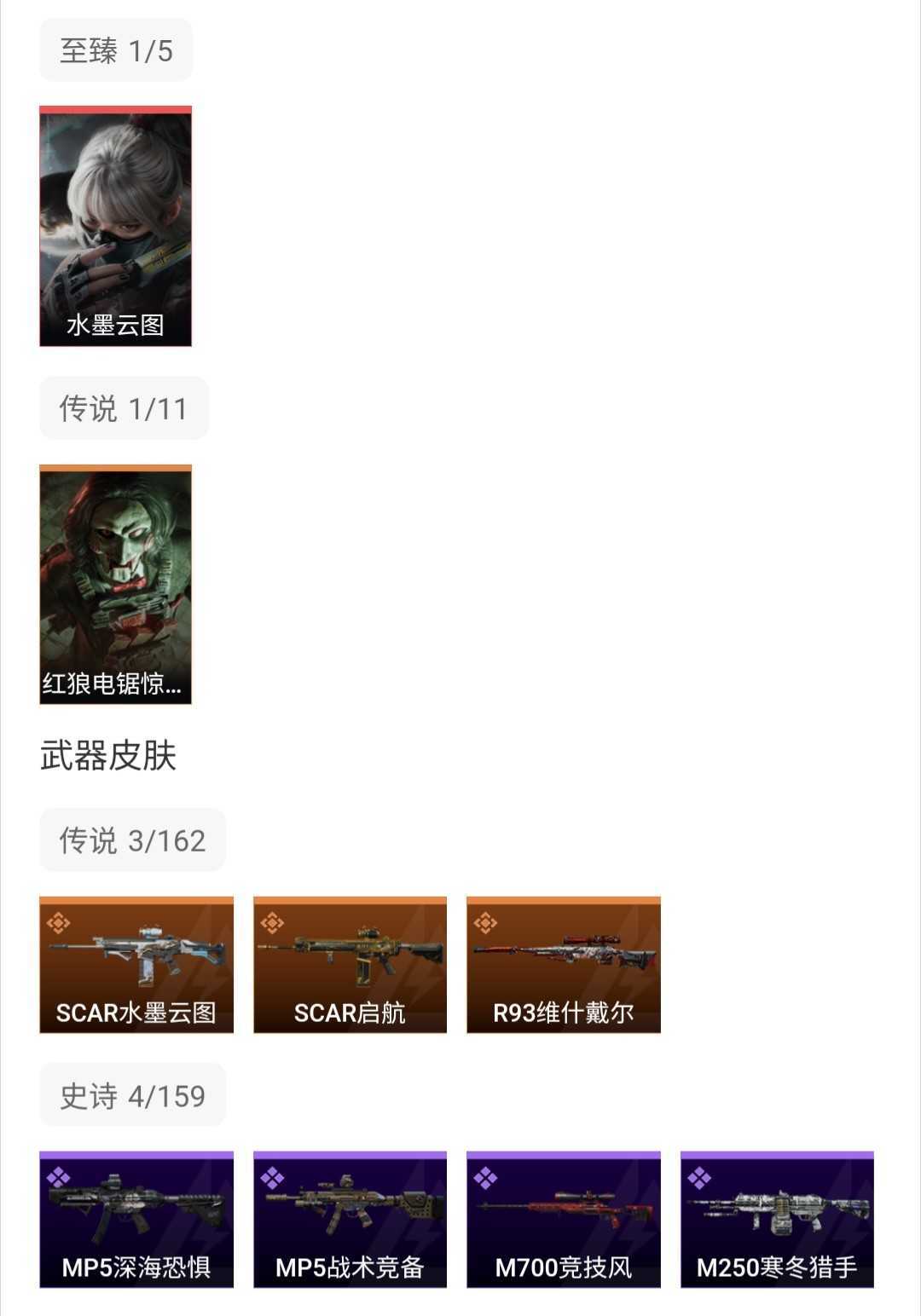This screenshot has height=1316, width=921.
Task: Select the SCAR启航 weapon skin
Action: point(350,965)
